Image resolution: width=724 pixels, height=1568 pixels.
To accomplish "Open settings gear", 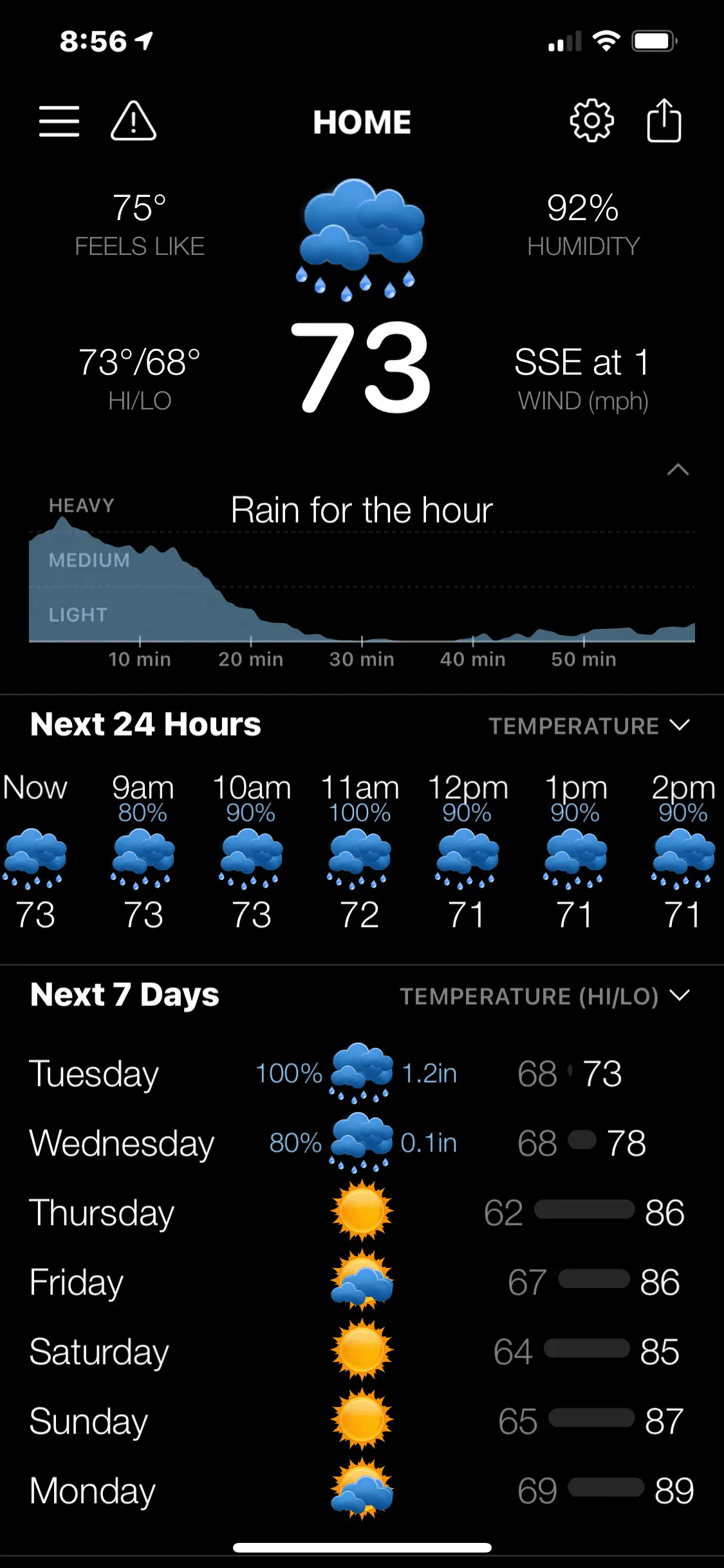I will point(591,121).
